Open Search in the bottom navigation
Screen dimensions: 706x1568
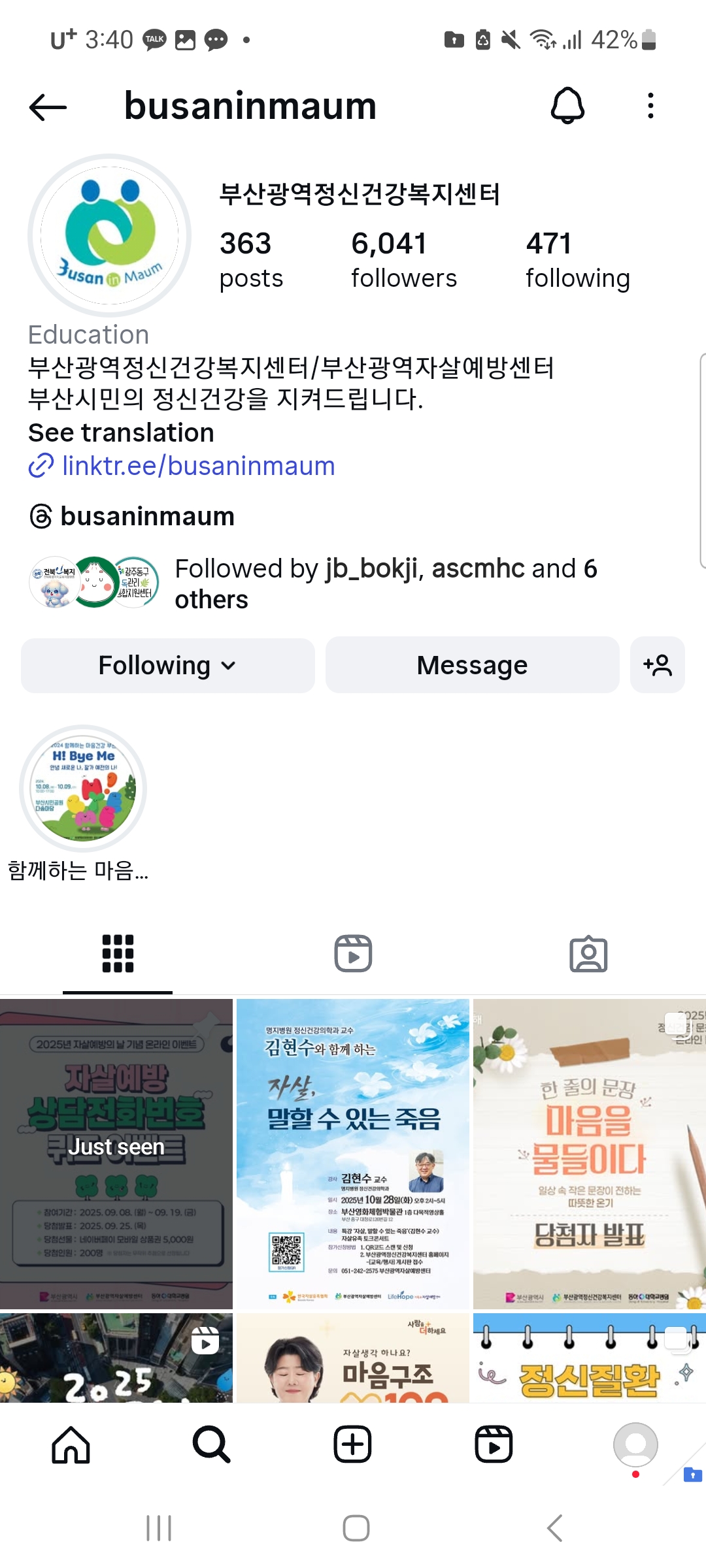212,1444
